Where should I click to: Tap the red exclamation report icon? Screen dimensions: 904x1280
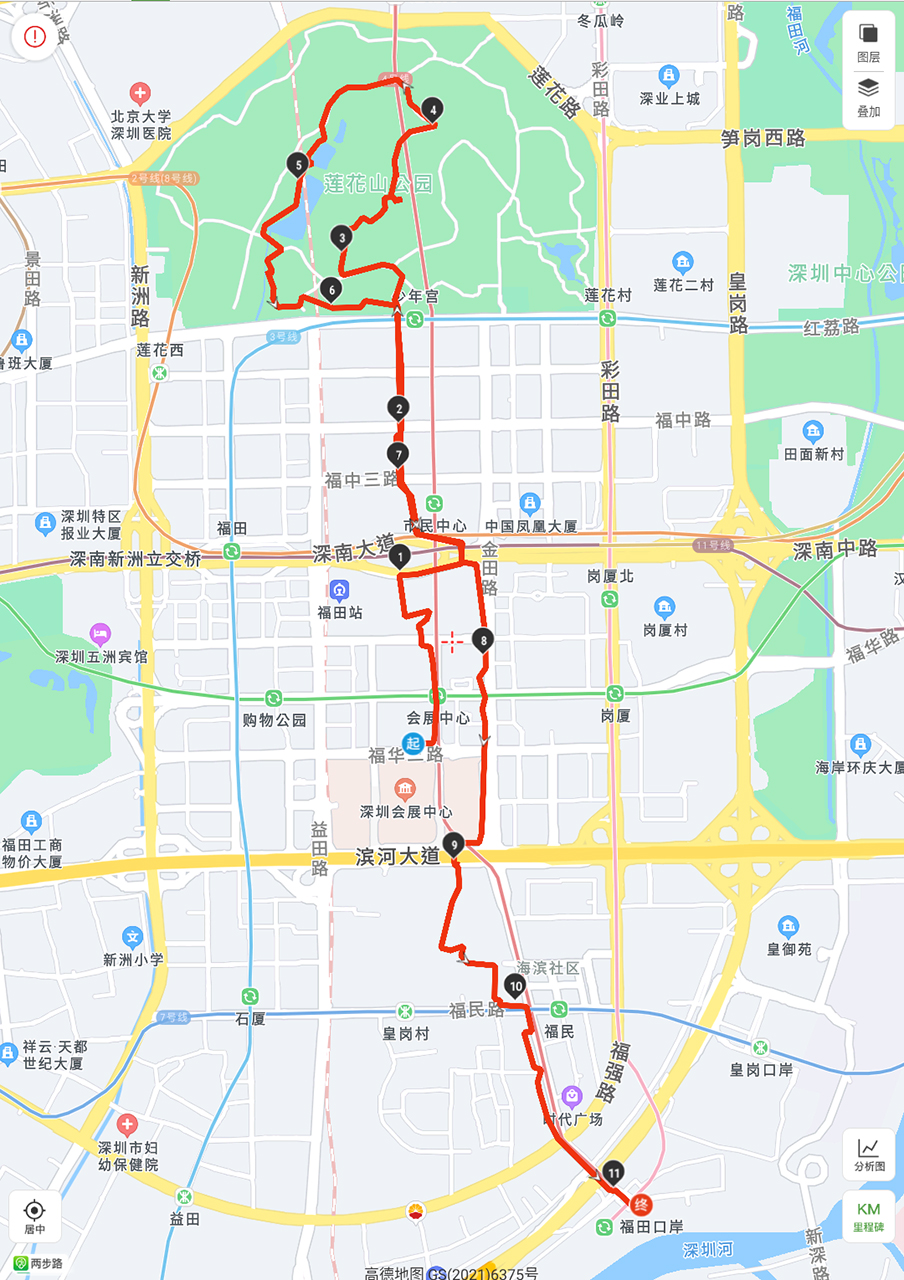tap(35, 37)
